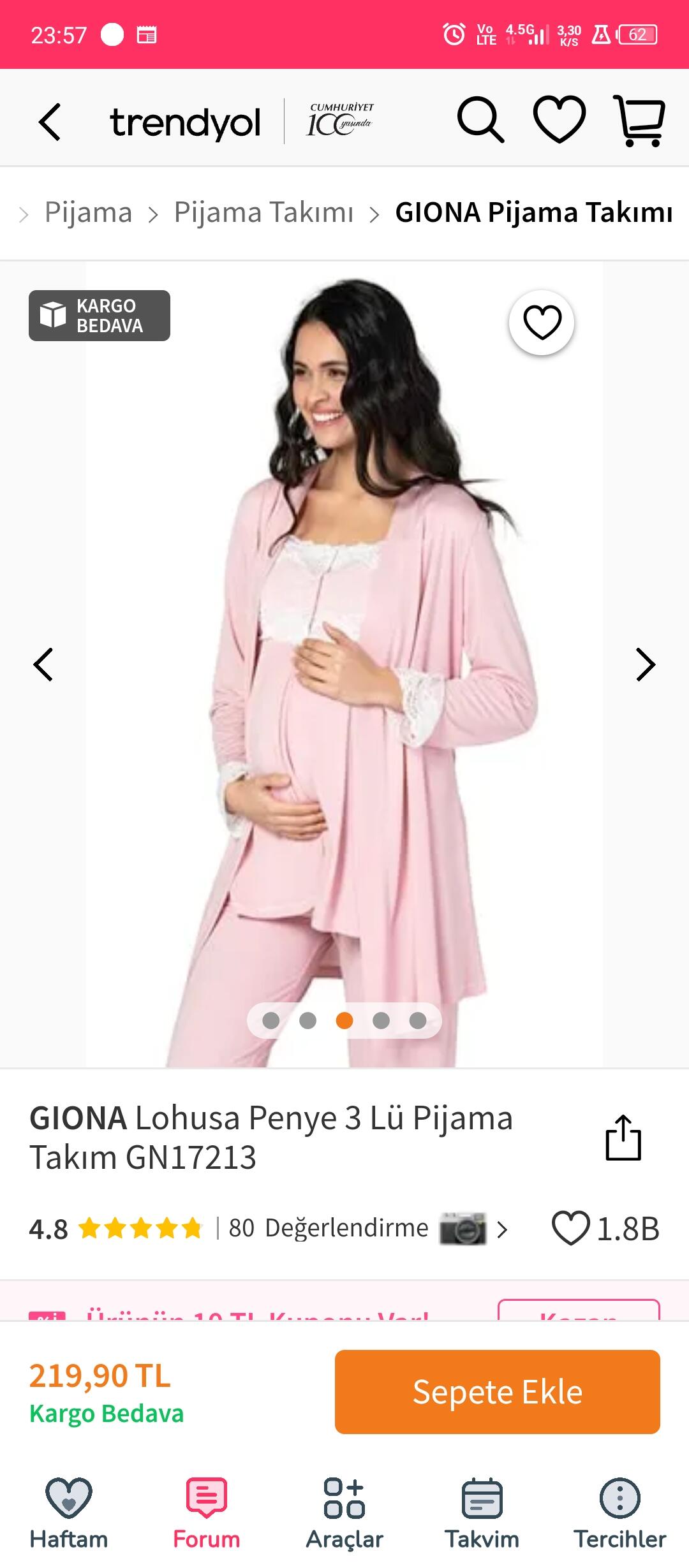
Task: Switch to the Forum tab
Action: 206,1513
